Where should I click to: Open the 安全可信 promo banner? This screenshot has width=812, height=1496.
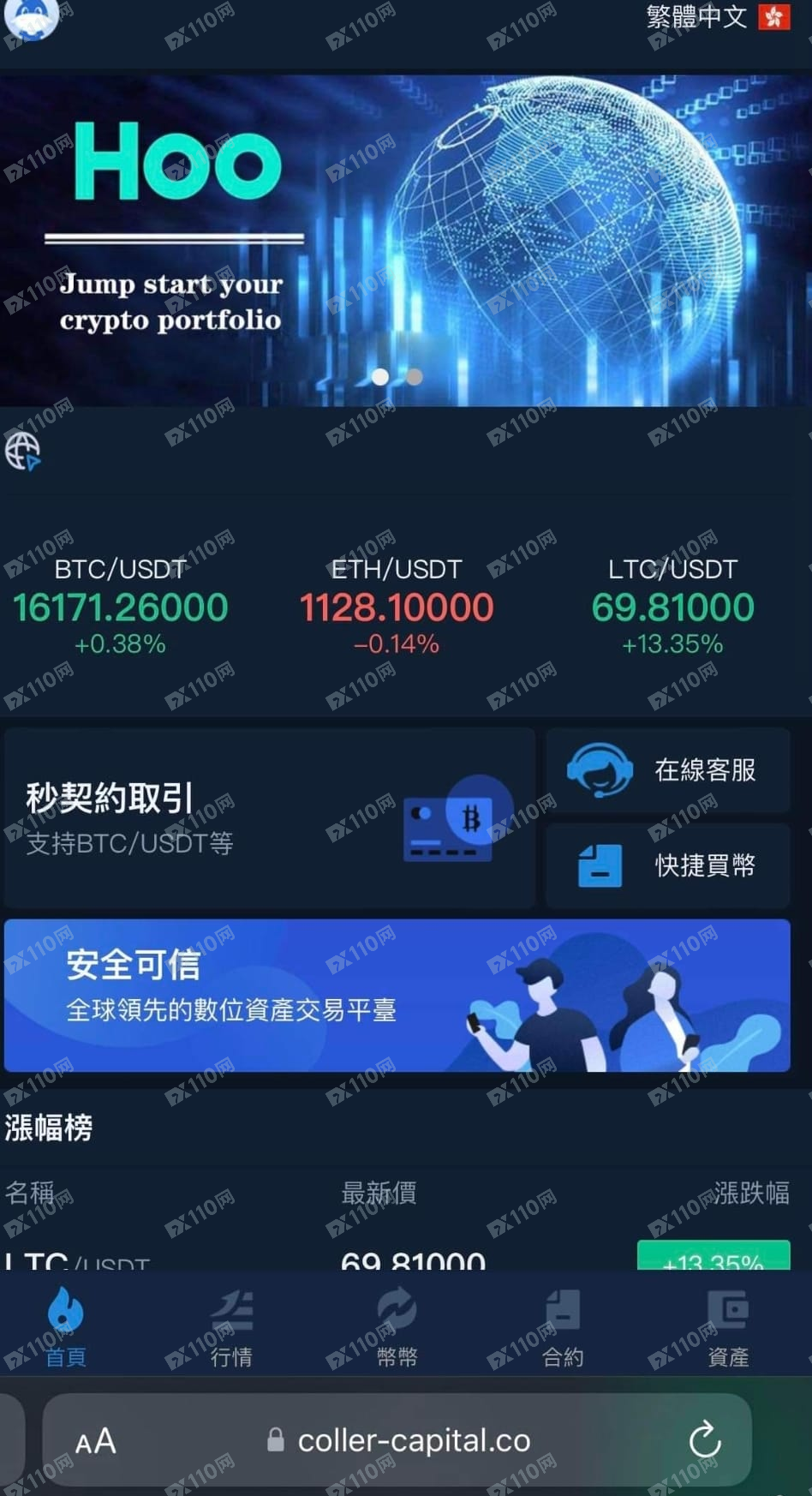pos(397,995)
